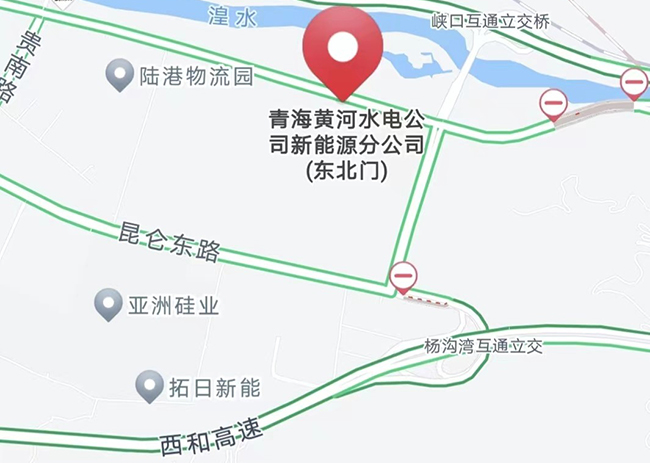The height and width of the screenshot is (463, 650).
Task: Select the 拓日新能 place marker
Action: pos(150,384)
